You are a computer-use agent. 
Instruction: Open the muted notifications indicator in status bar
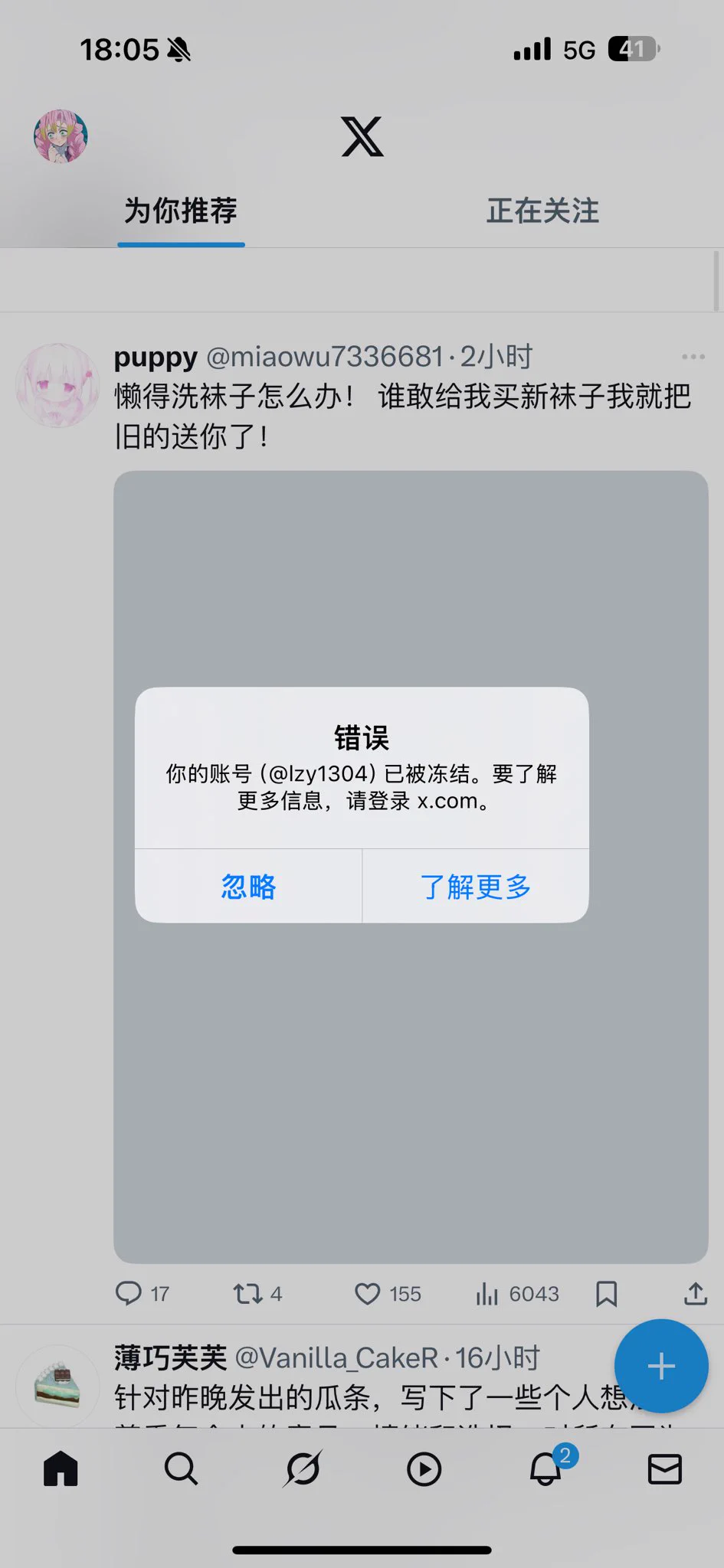click(x=178, y=48)
